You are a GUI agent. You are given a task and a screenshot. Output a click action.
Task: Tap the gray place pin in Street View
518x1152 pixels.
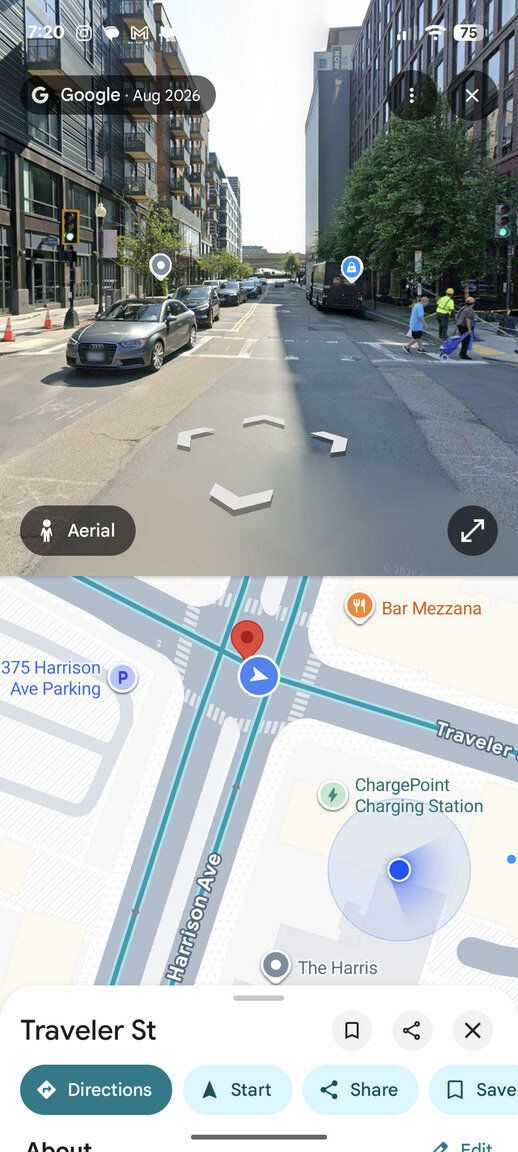tap(160, 267)
